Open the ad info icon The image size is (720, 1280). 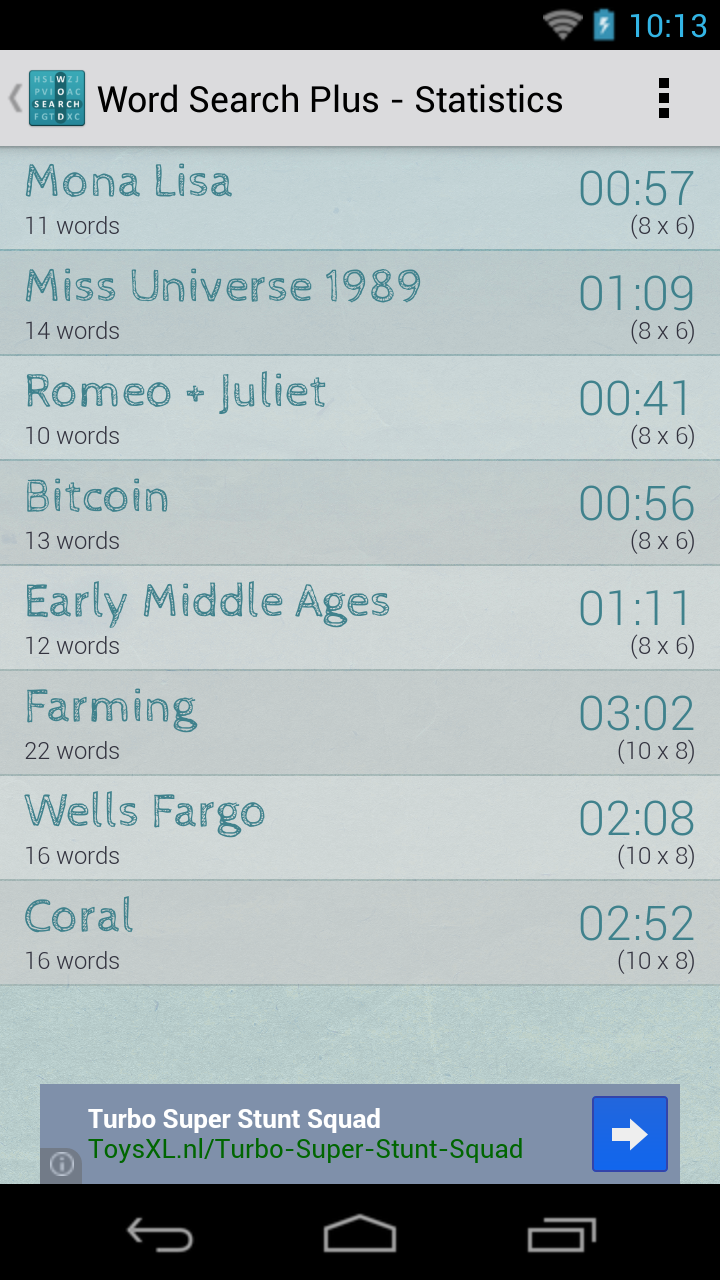coord(62,1165)
